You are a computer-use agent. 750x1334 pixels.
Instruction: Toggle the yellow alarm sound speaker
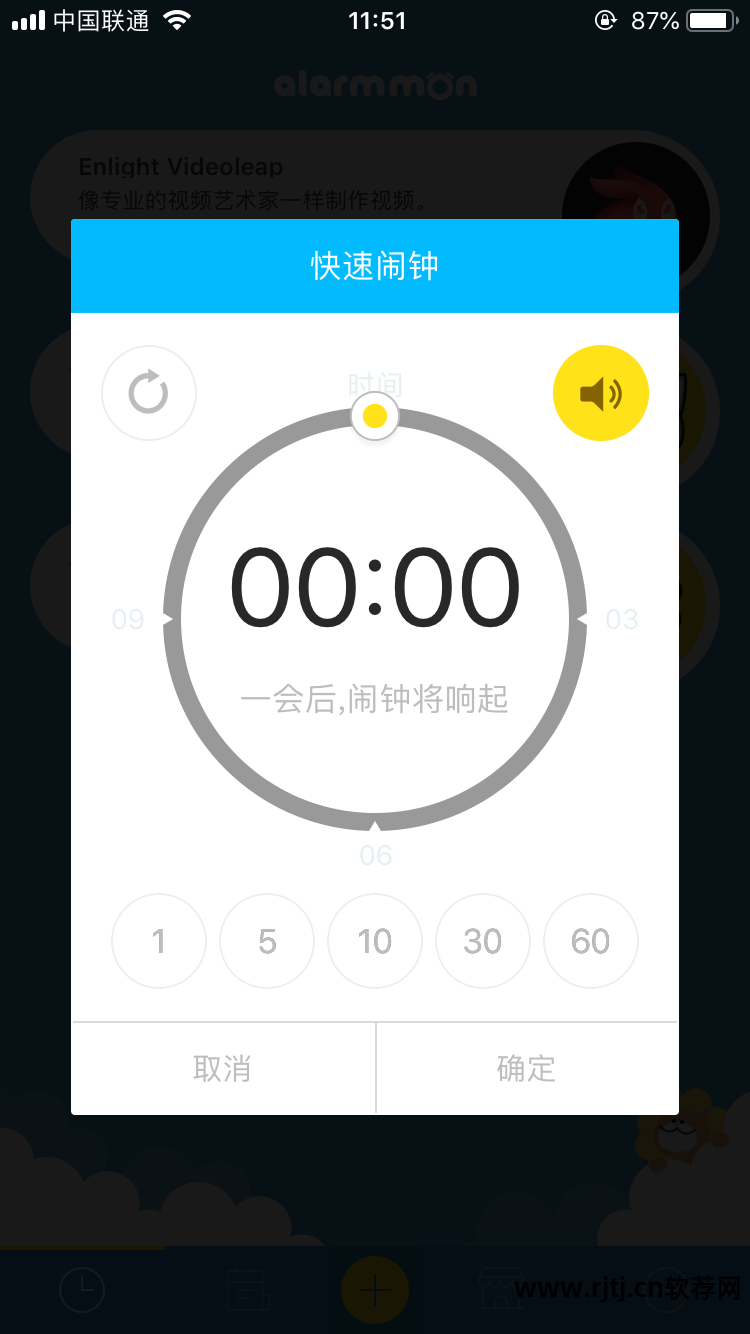coord(600,393)
